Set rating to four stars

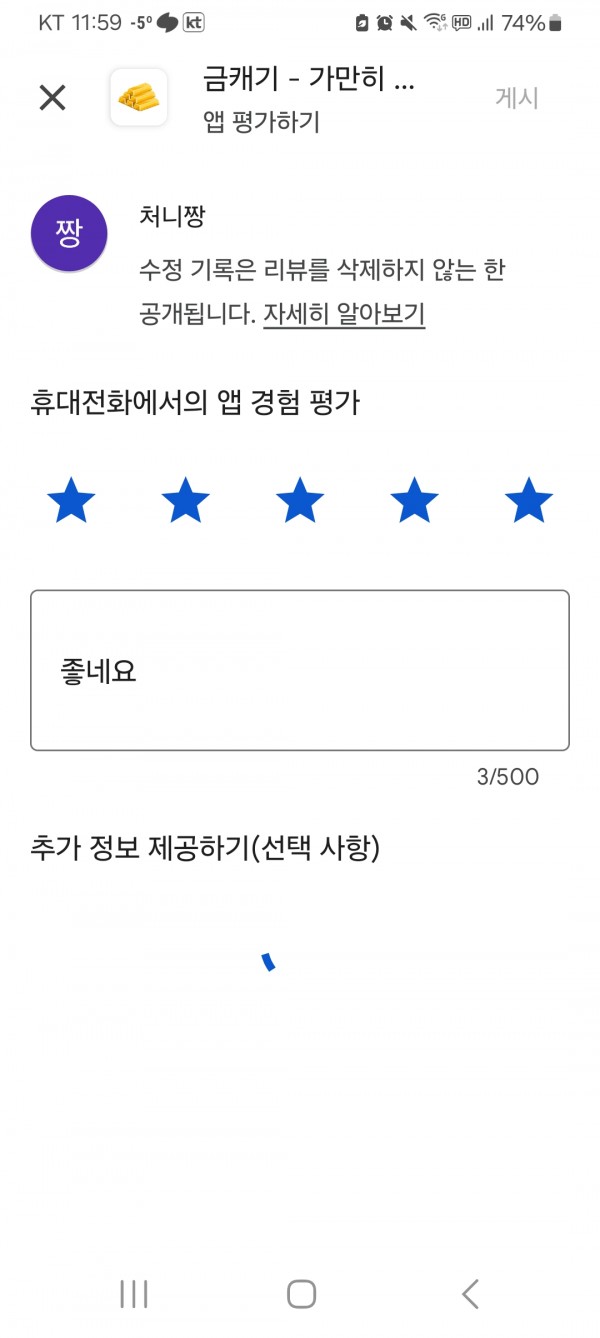pyautogui.click(x=414, y=500)
